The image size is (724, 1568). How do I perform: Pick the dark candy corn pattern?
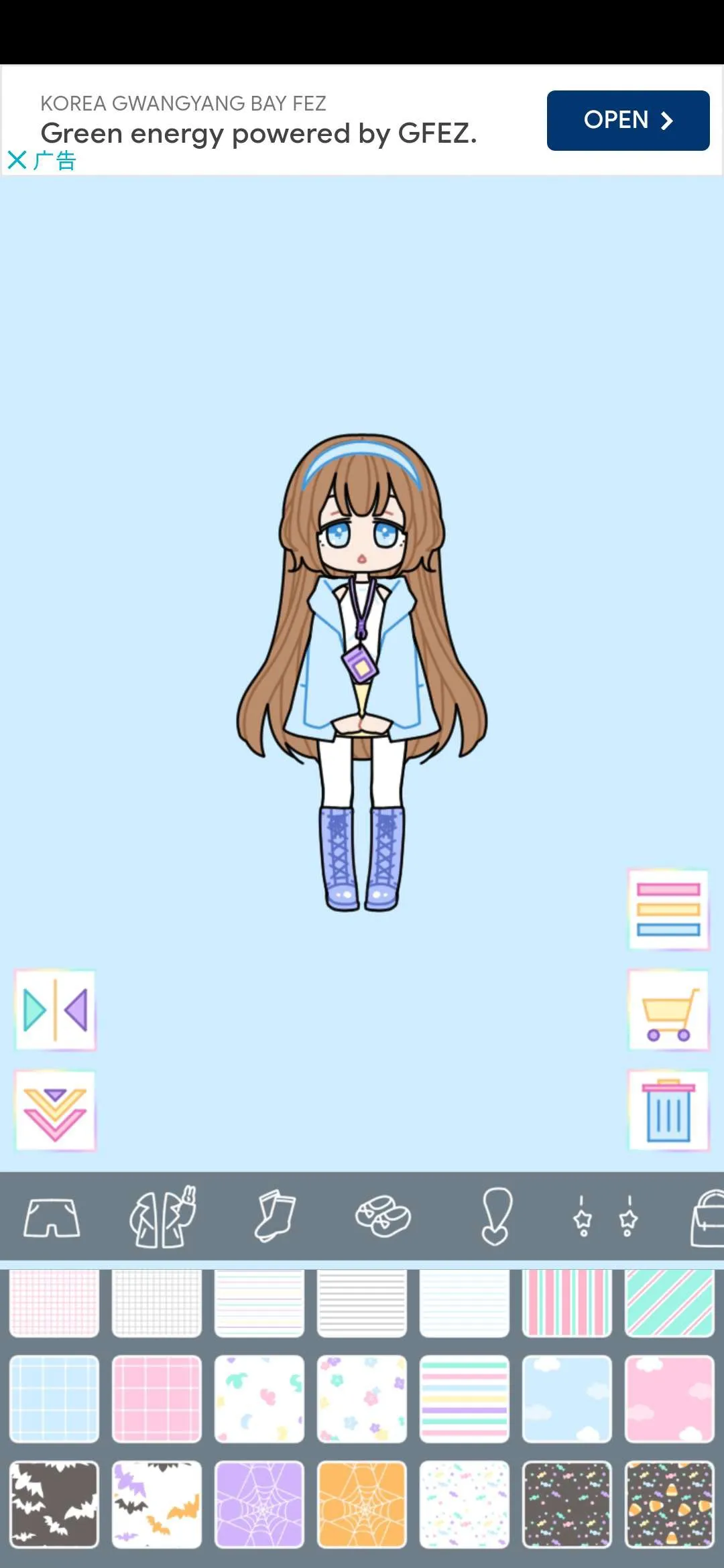coord(669,1504)
